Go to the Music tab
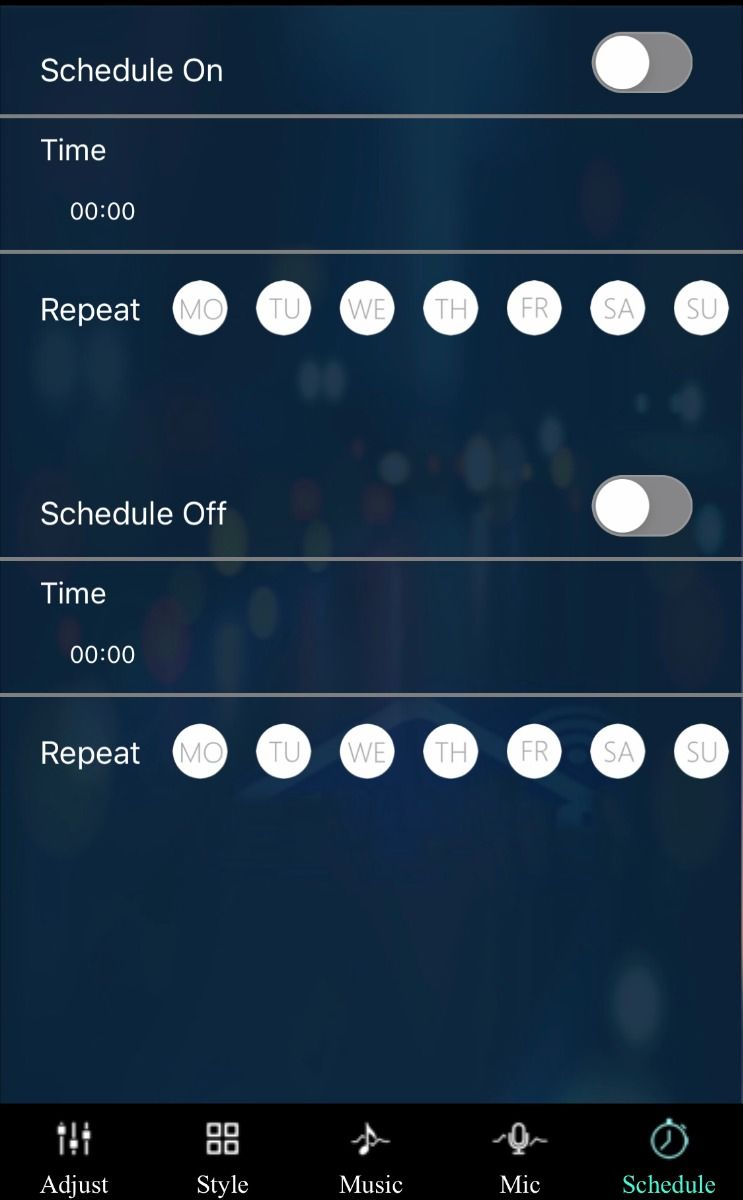Screen dimensions: 743x1200 [370, 1155]
